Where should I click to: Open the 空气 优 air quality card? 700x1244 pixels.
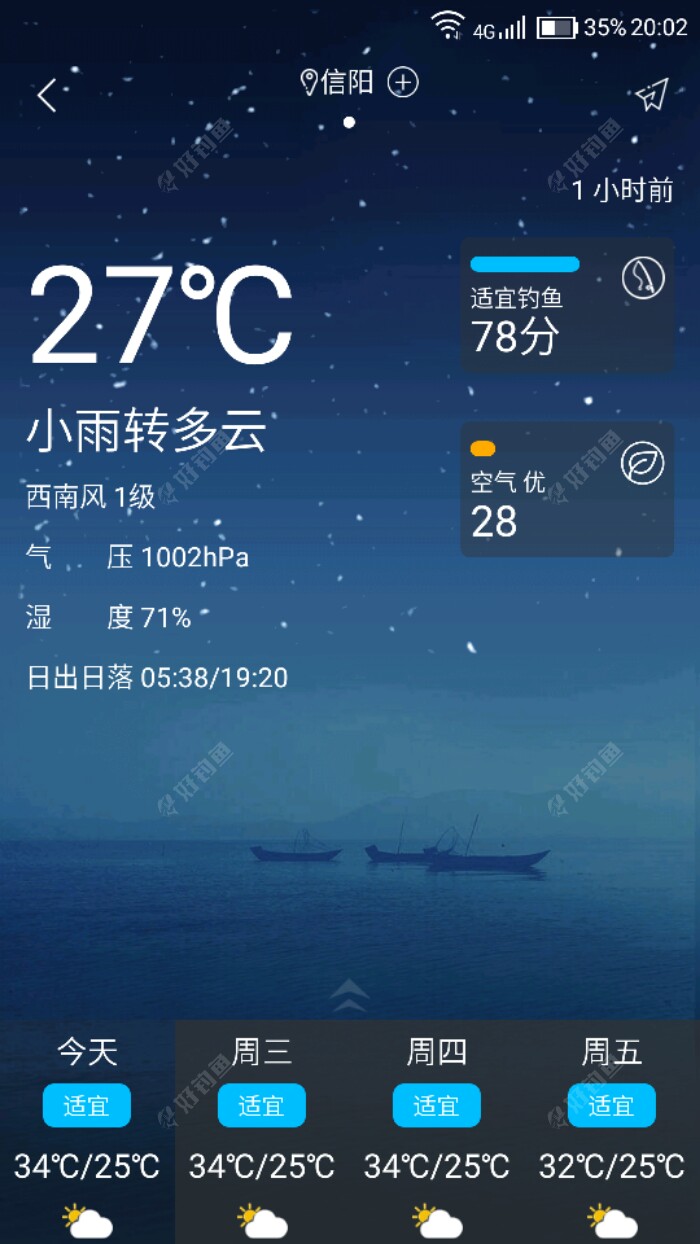tap(567, 489)
